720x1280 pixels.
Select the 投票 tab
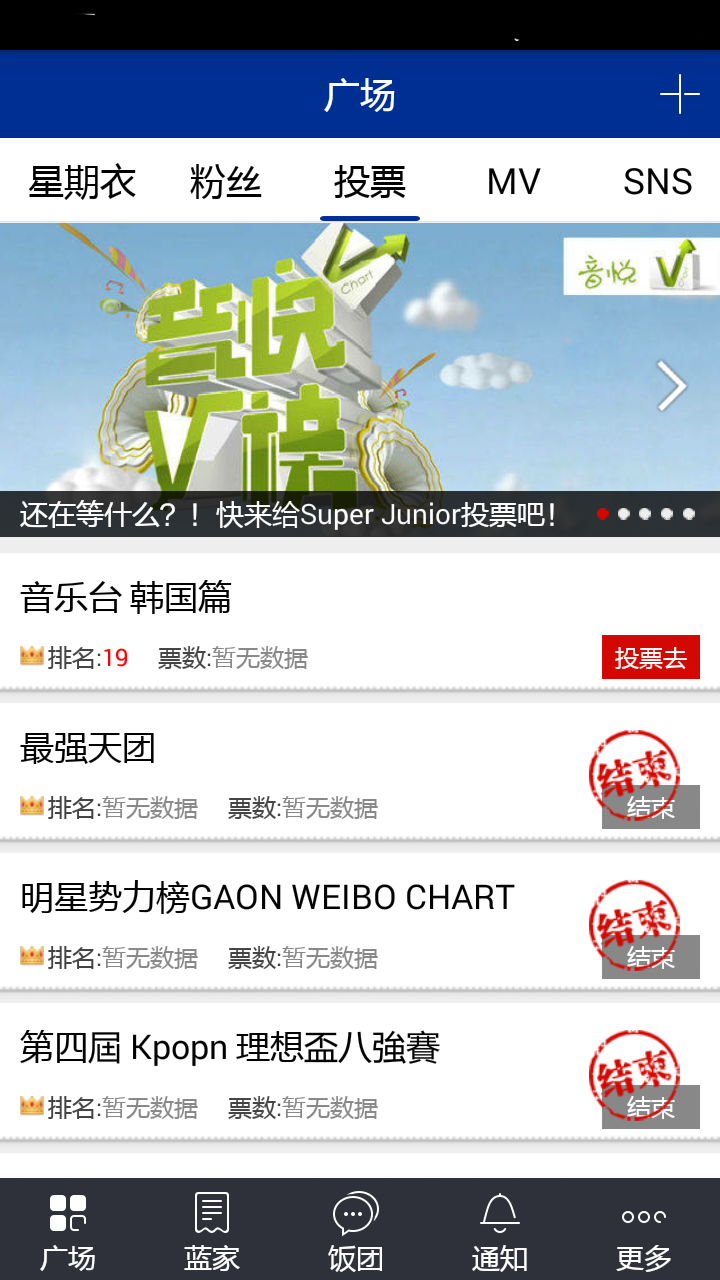(x=370, y=182)
